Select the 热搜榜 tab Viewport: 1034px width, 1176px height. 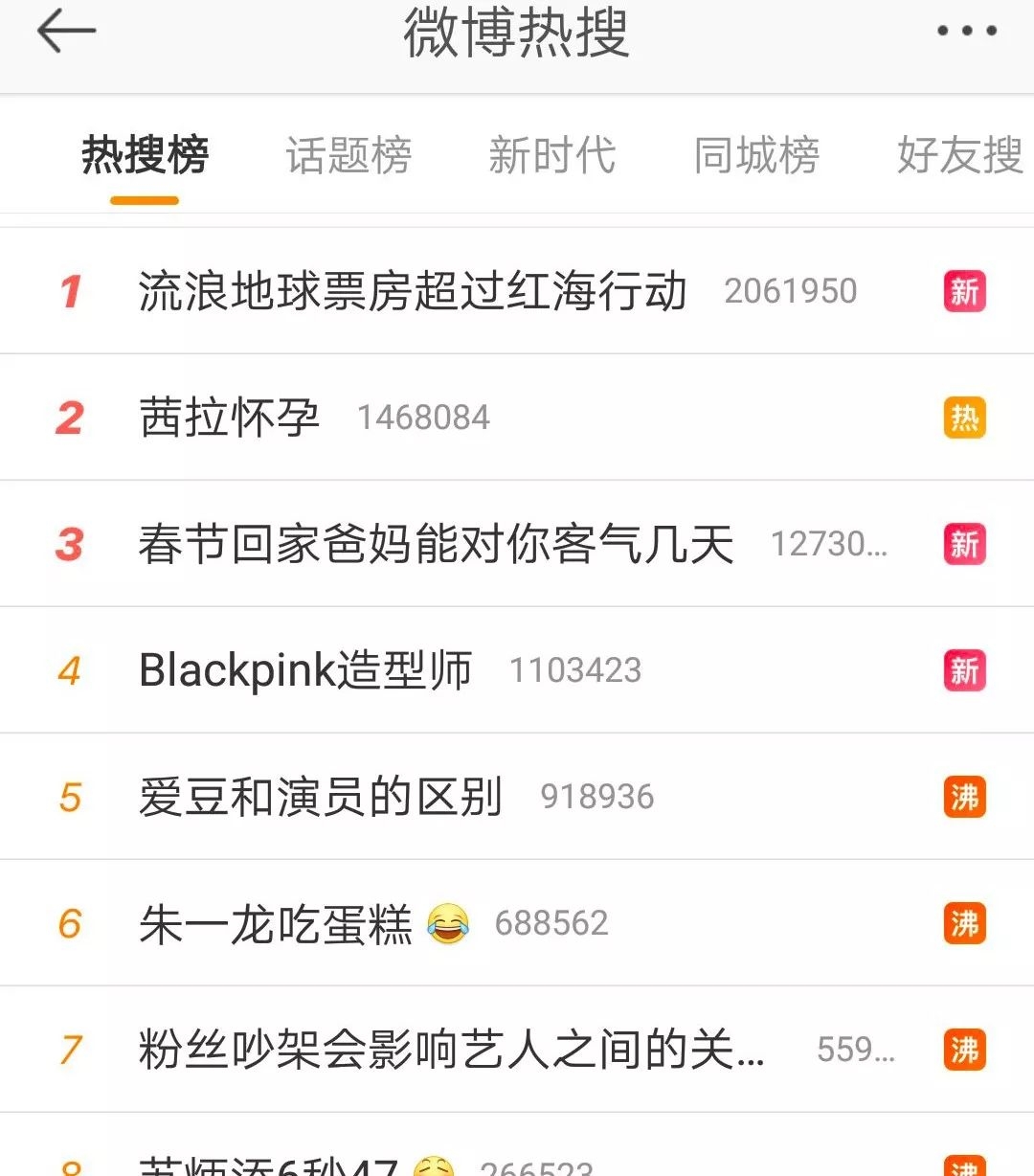[x=145, y=155]
